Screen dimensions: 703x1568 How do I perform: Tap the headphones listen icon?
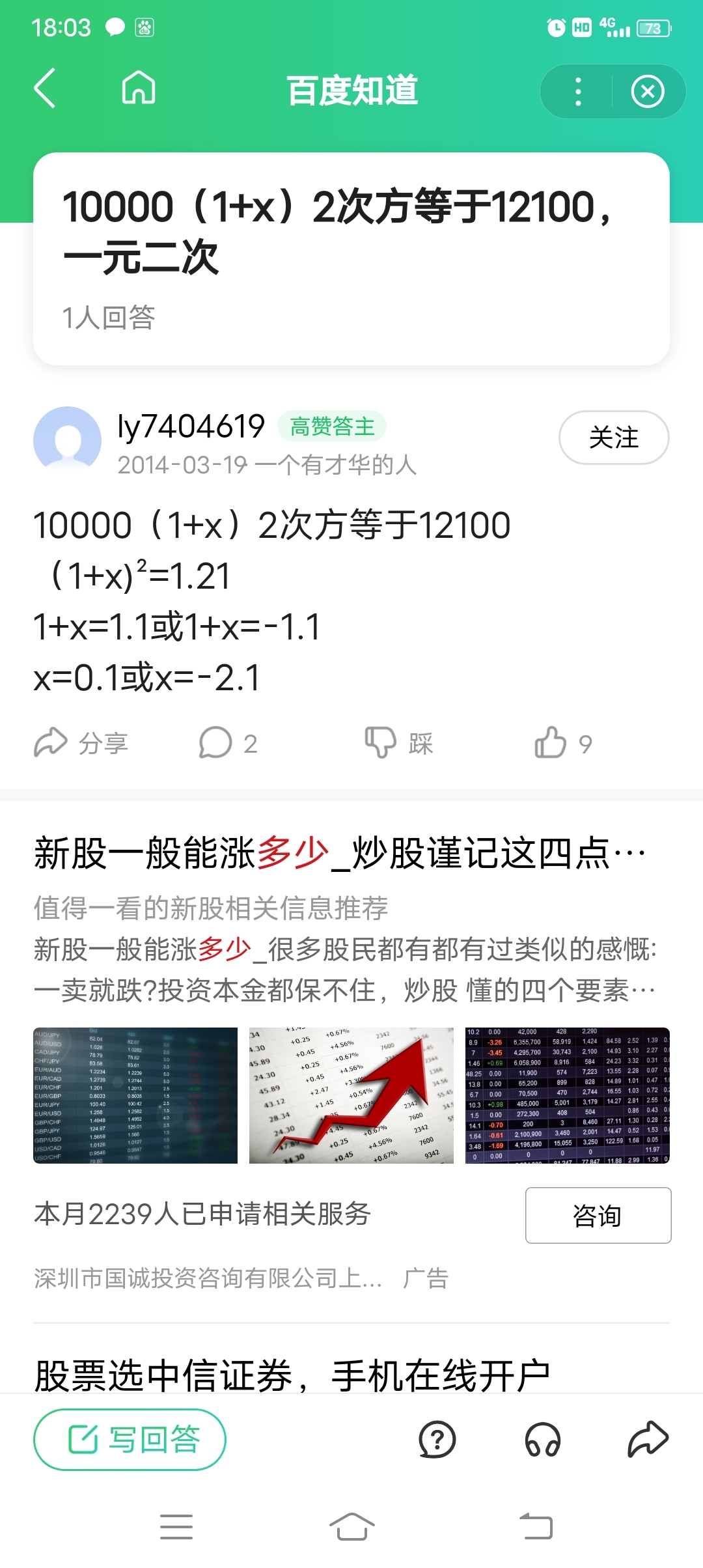pyautogui.click(x=542, y=1439)
